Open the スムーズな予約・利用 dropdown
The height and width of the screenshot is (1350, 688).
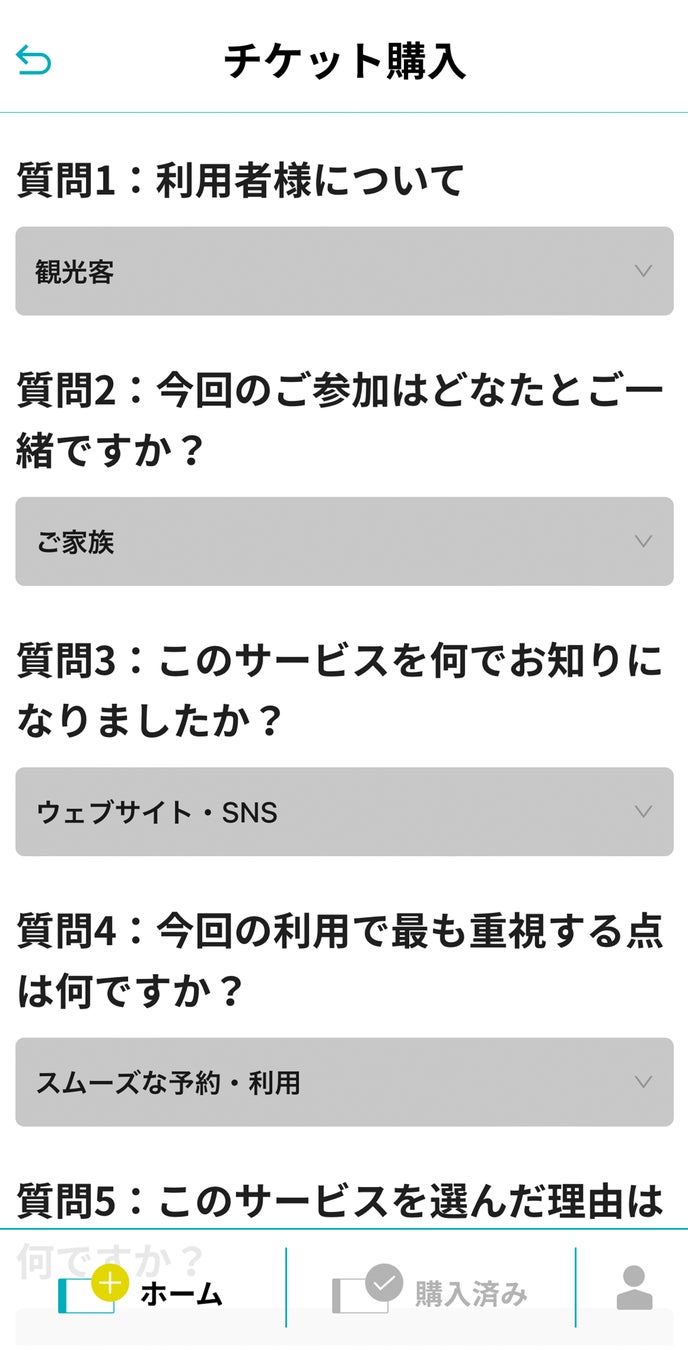click(344, 1082)
